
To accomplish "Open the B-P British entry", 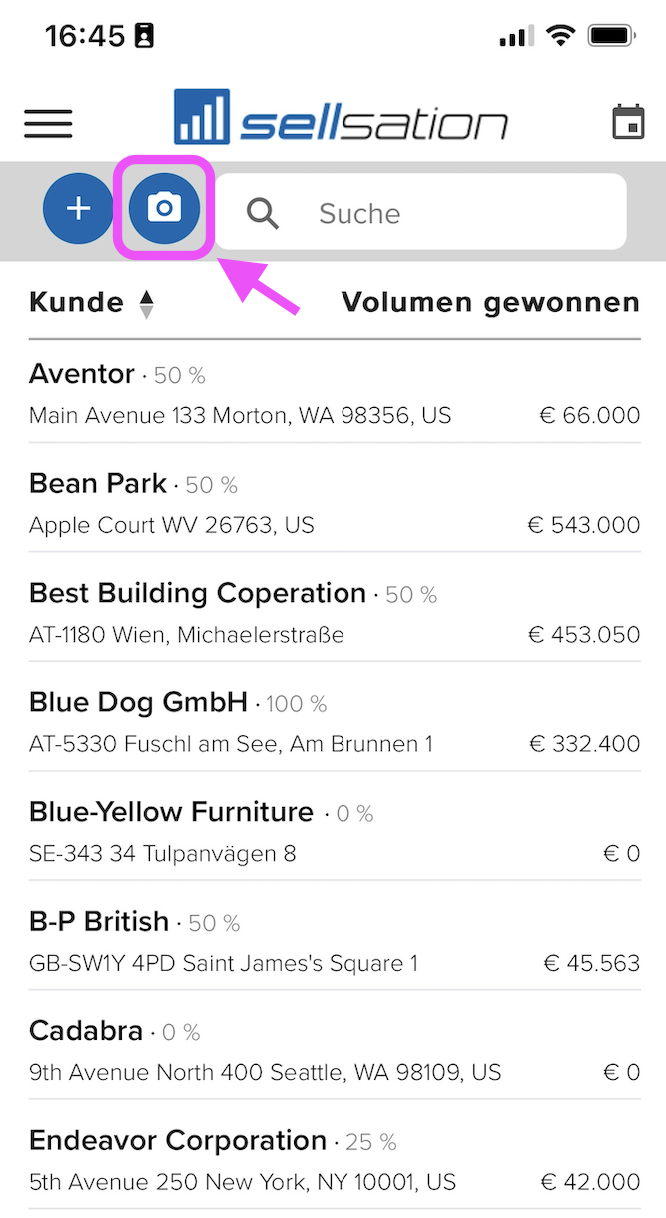I will pos(334,941).
